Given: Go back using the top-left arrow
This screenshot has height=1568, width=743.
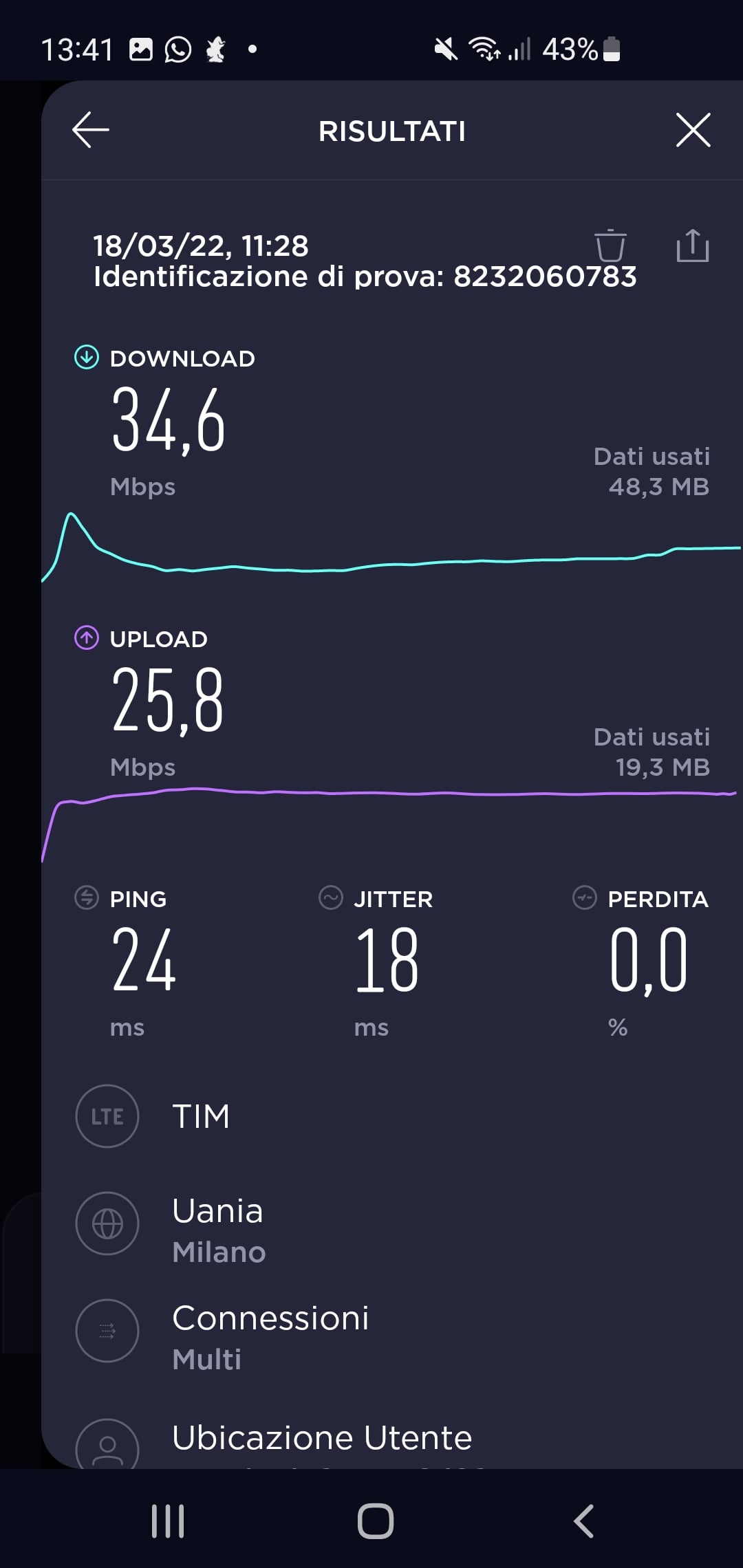Looking at the screenshot, I should coord(91,130).
